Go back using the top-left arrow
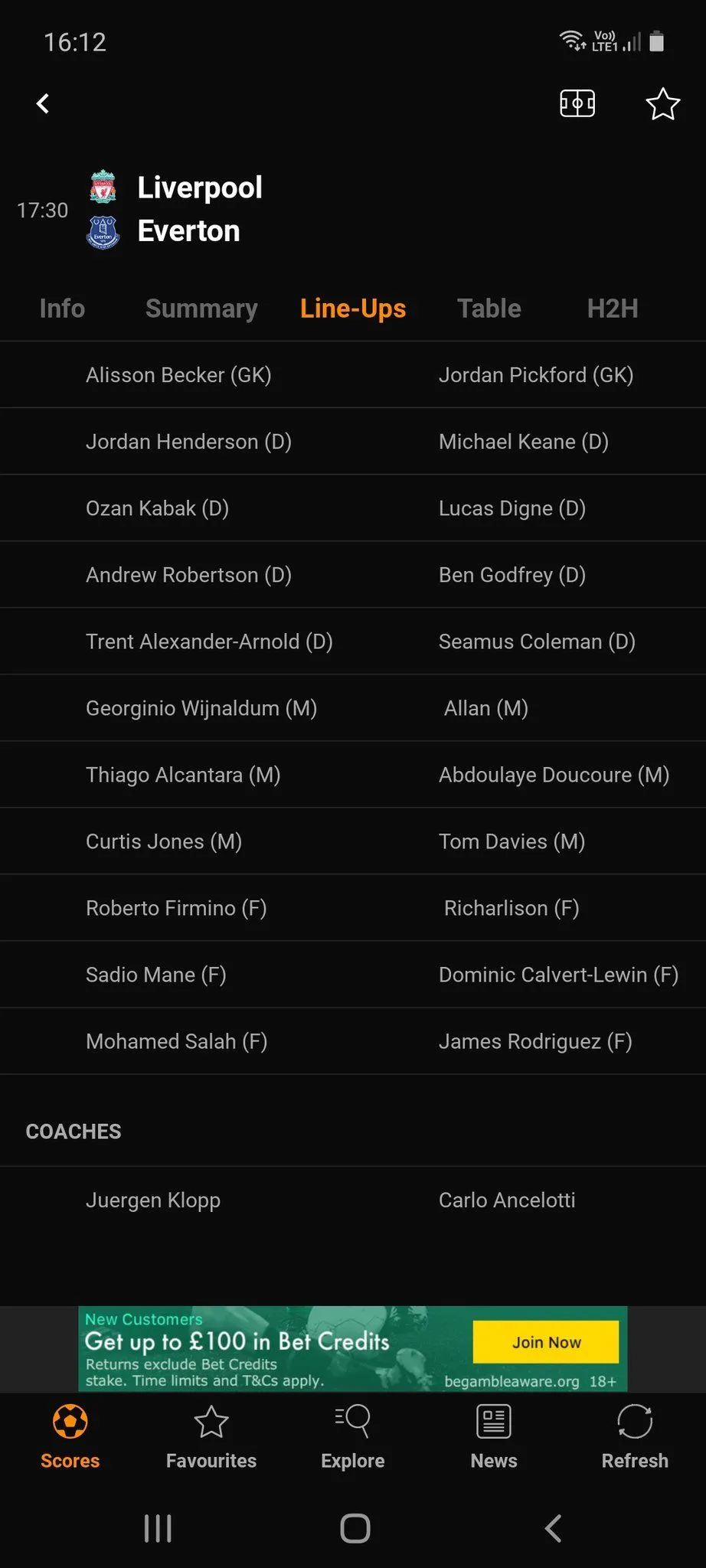 point(43,103)
